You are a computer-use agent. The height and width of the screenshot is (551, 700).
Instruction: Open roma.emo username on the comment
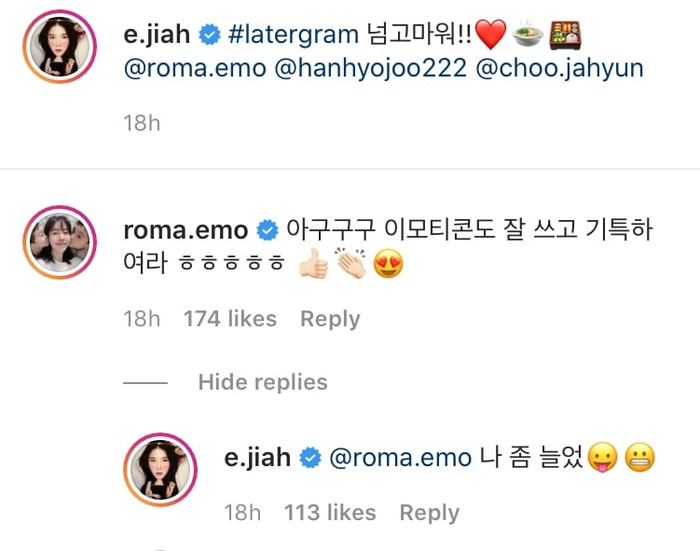[x=185, y=230]
